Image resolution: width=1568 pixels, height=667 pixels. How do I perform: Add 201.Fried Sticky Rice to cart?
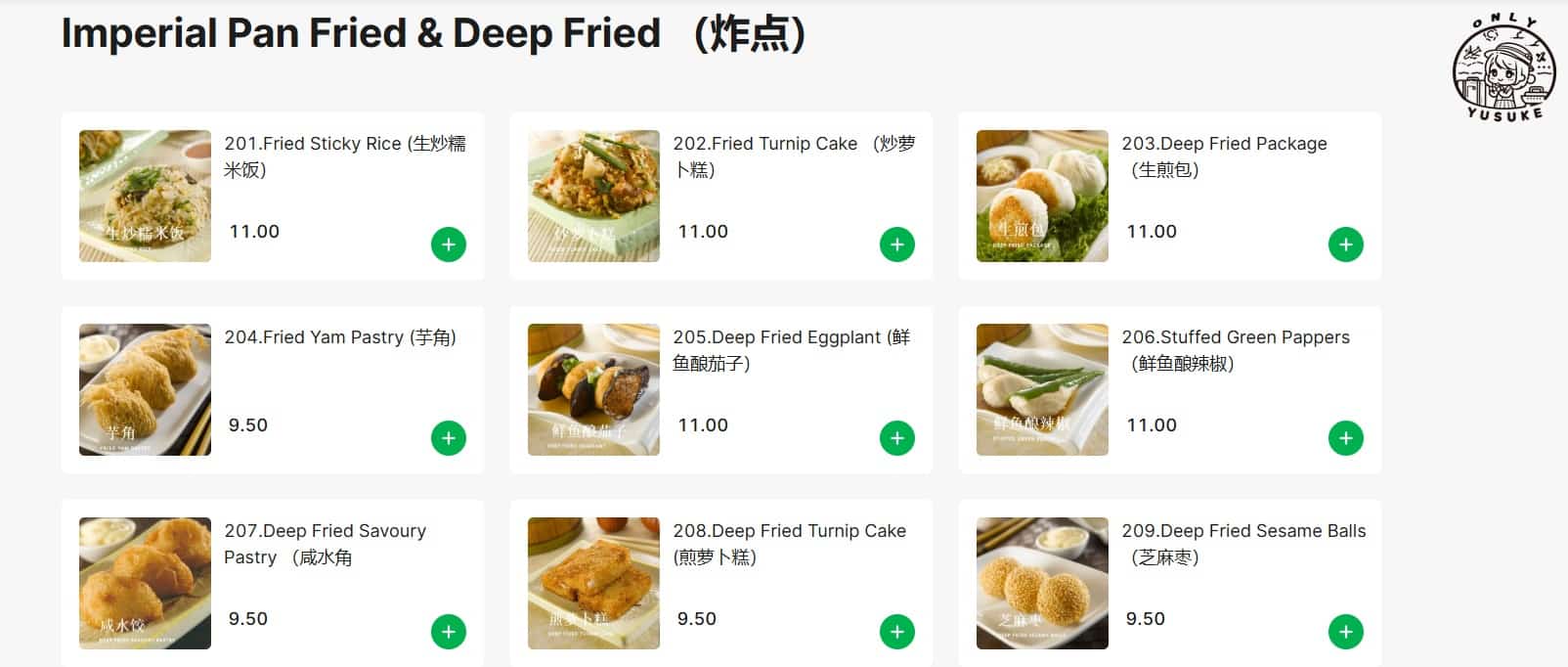point(449,245)
